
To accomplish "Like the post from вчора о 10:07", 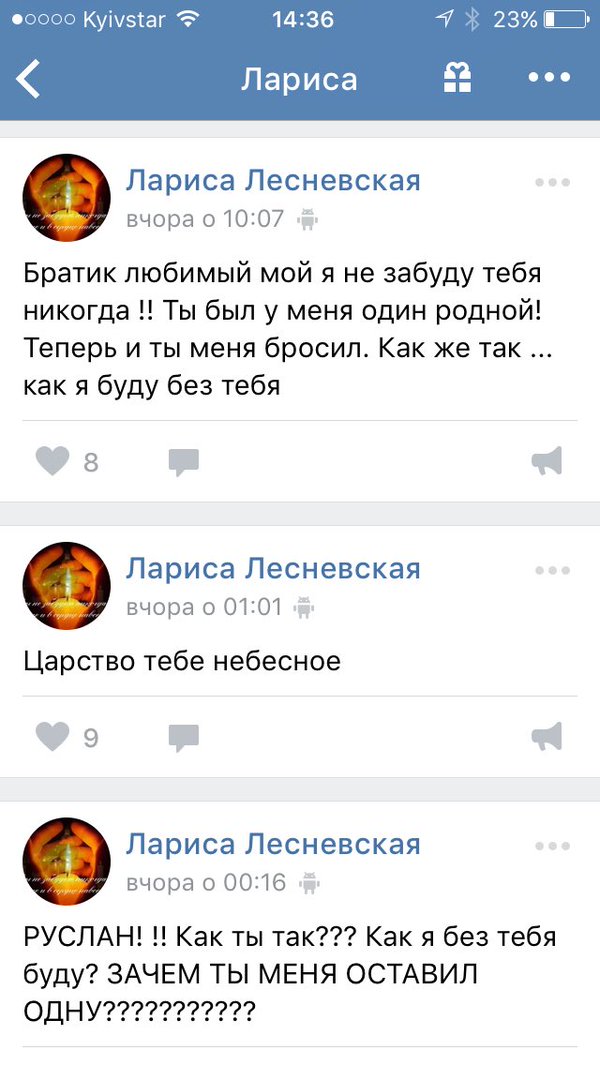I will (x=53, y=461).
